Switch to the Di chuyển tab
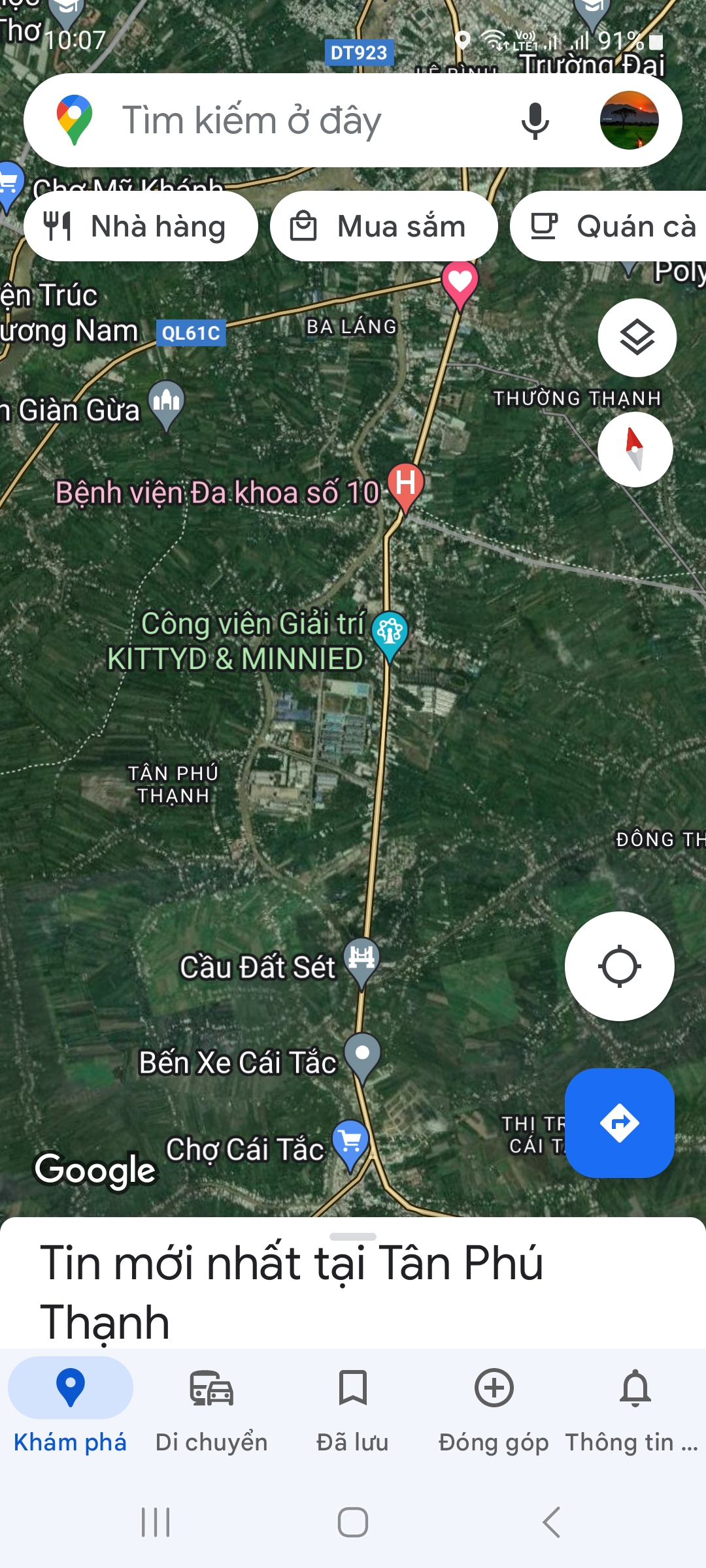This screenshot has width=706, height=1568. click(x=212, y=1405)
